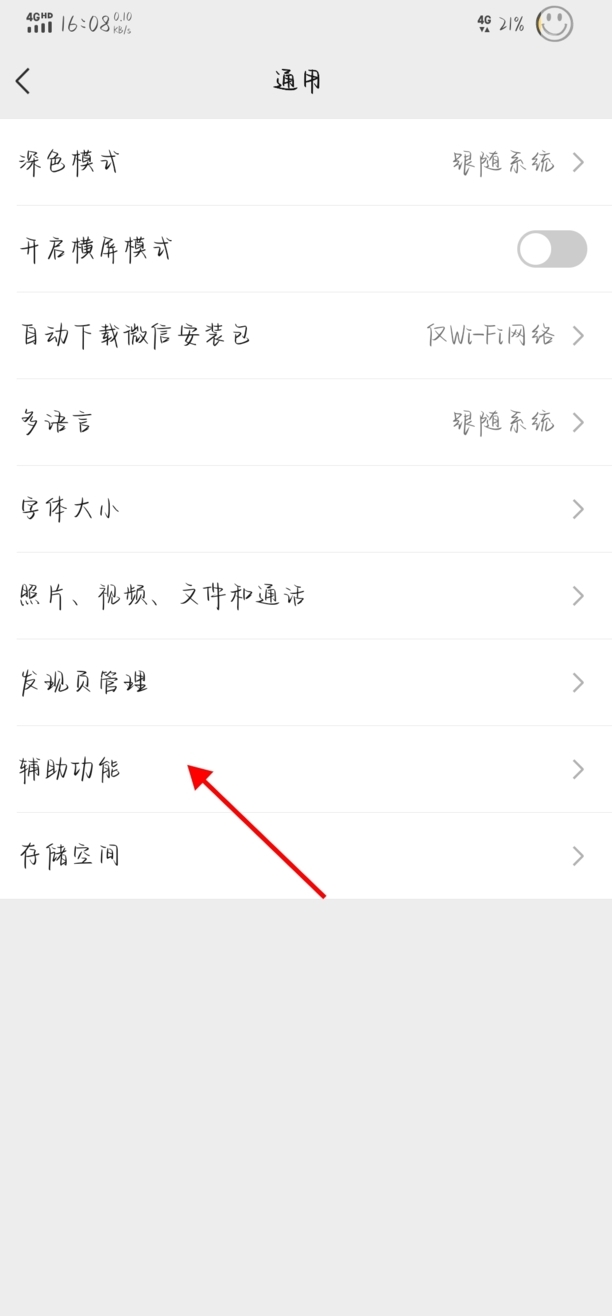Open the 深色模式 setting
612x1316 pixels.
pos(306,162)
